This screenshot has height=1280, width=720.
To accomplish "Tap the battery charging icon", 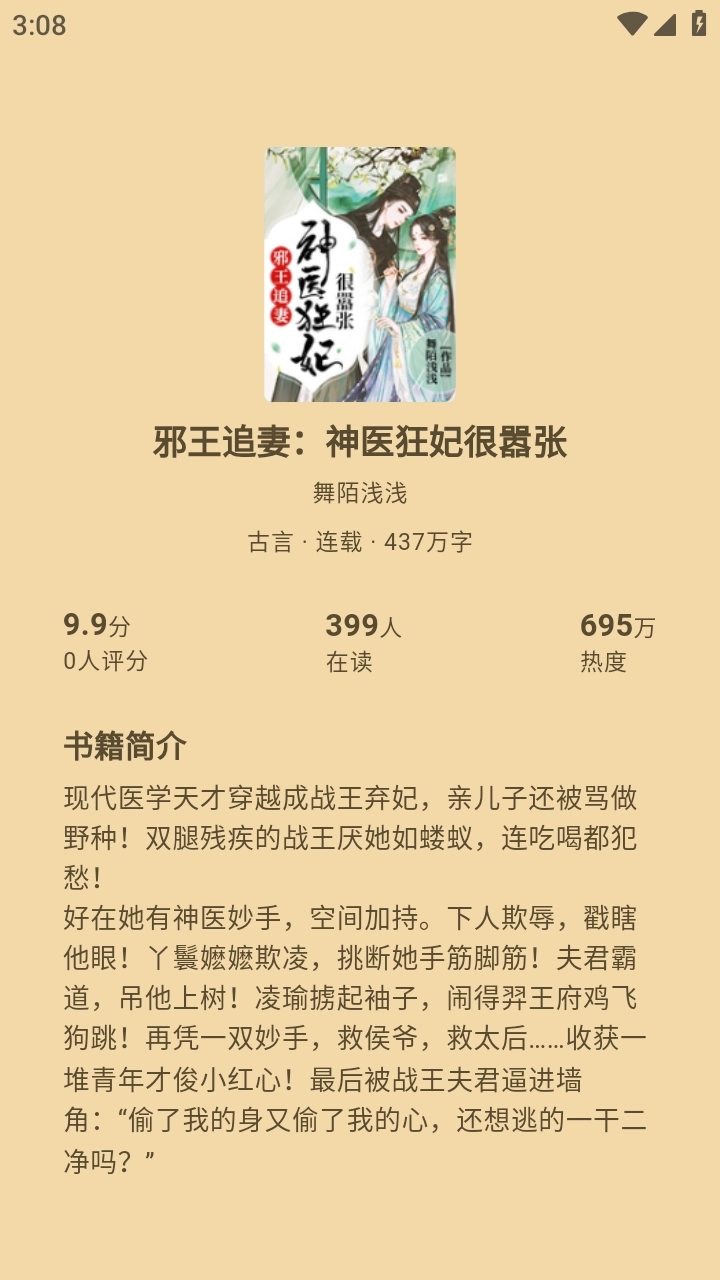I will 700,25.
